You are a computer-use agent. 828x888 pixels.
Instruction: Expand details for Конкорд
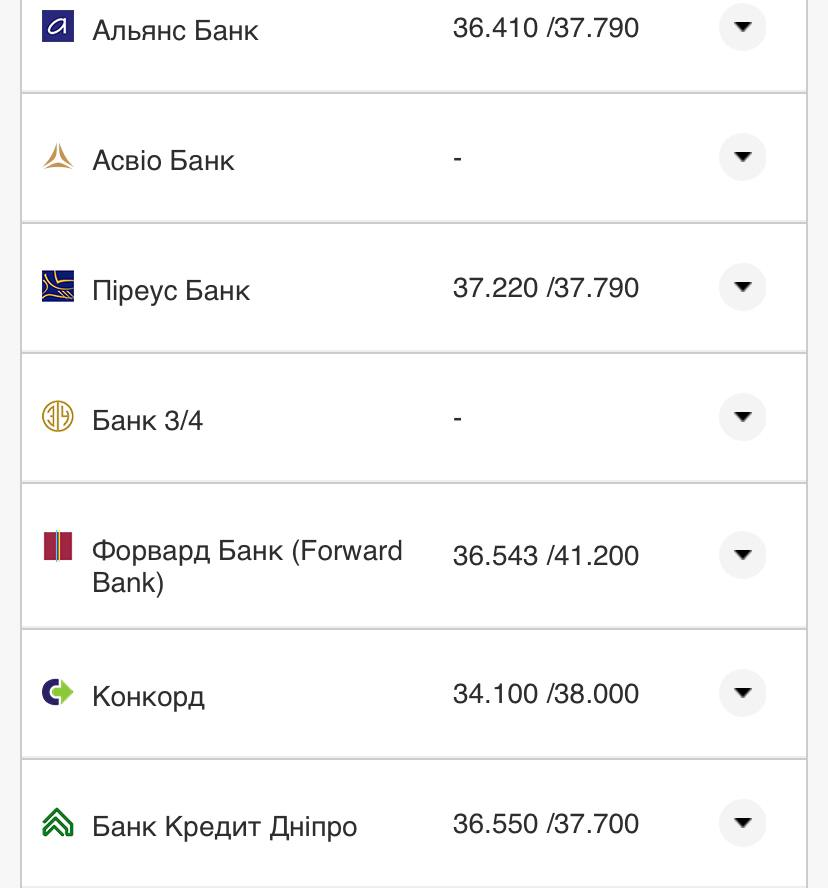tap(742, 693)
